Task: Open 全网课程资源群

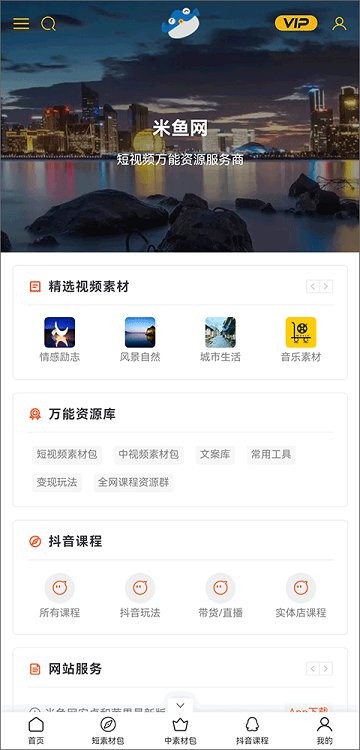Action: click(133, 482)
